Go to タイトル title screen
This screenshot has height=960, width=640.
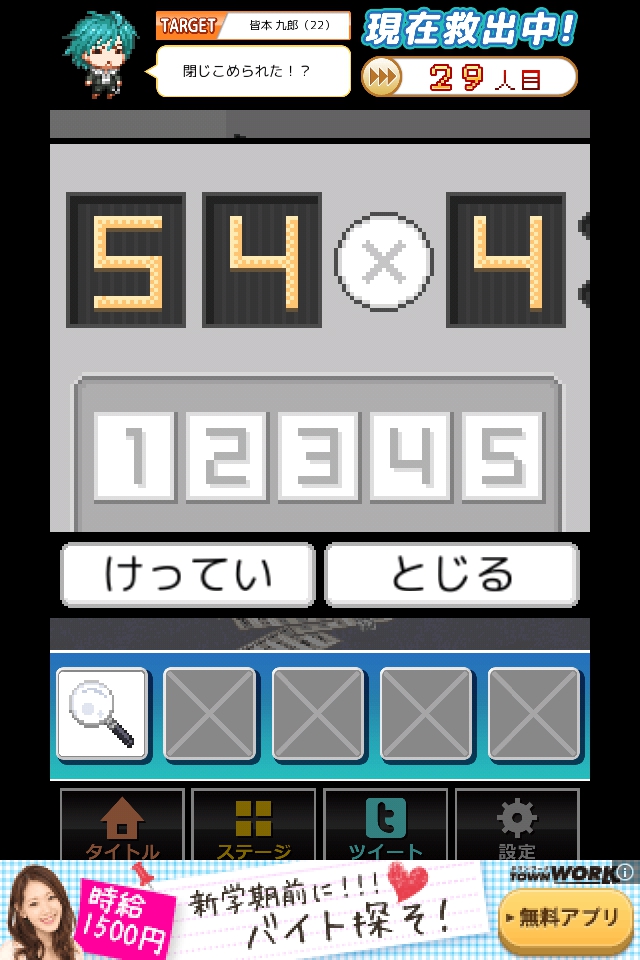[122, 826]
